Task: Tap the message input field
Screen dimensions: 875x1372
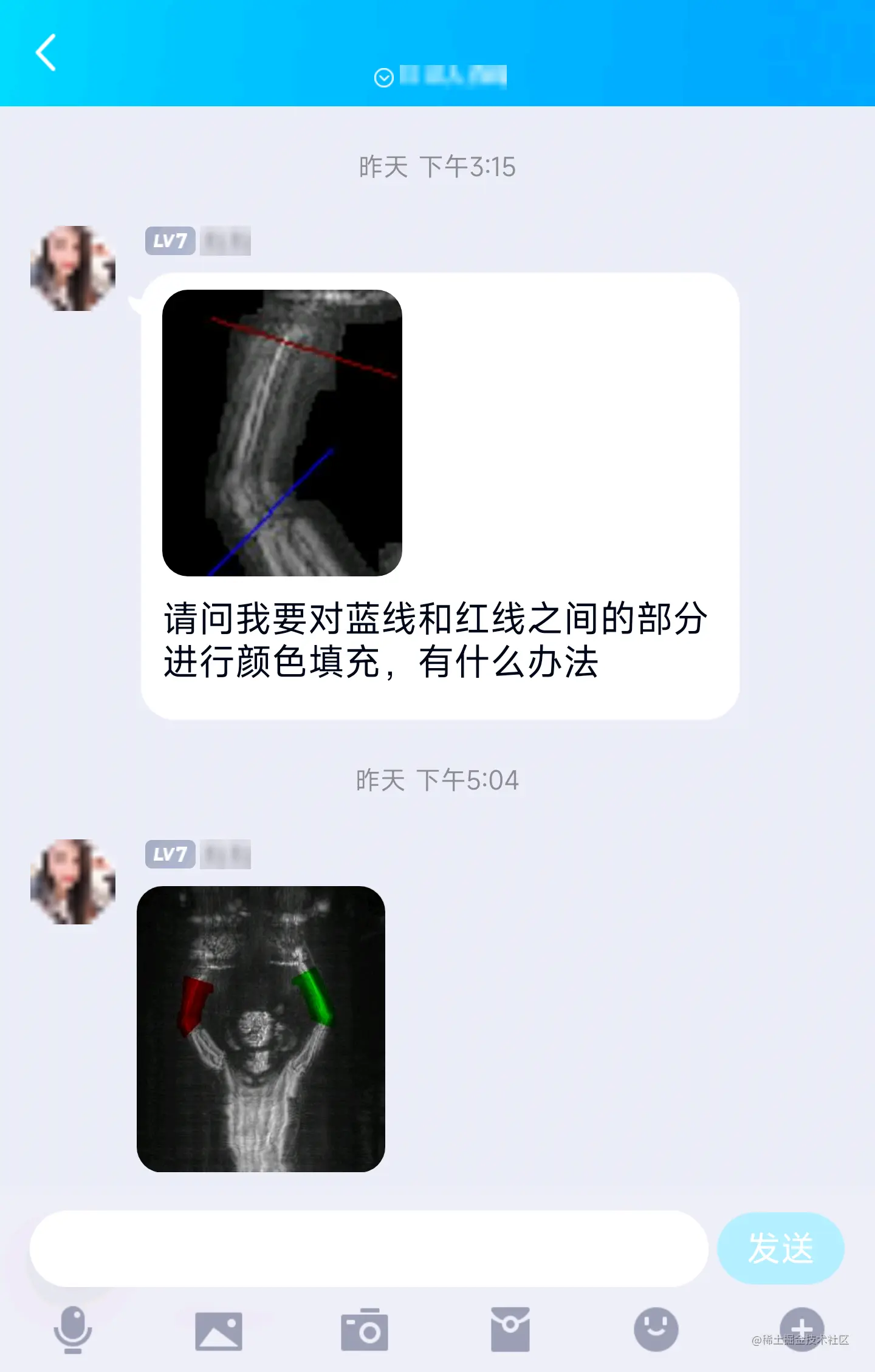Action: point(368,1248)
